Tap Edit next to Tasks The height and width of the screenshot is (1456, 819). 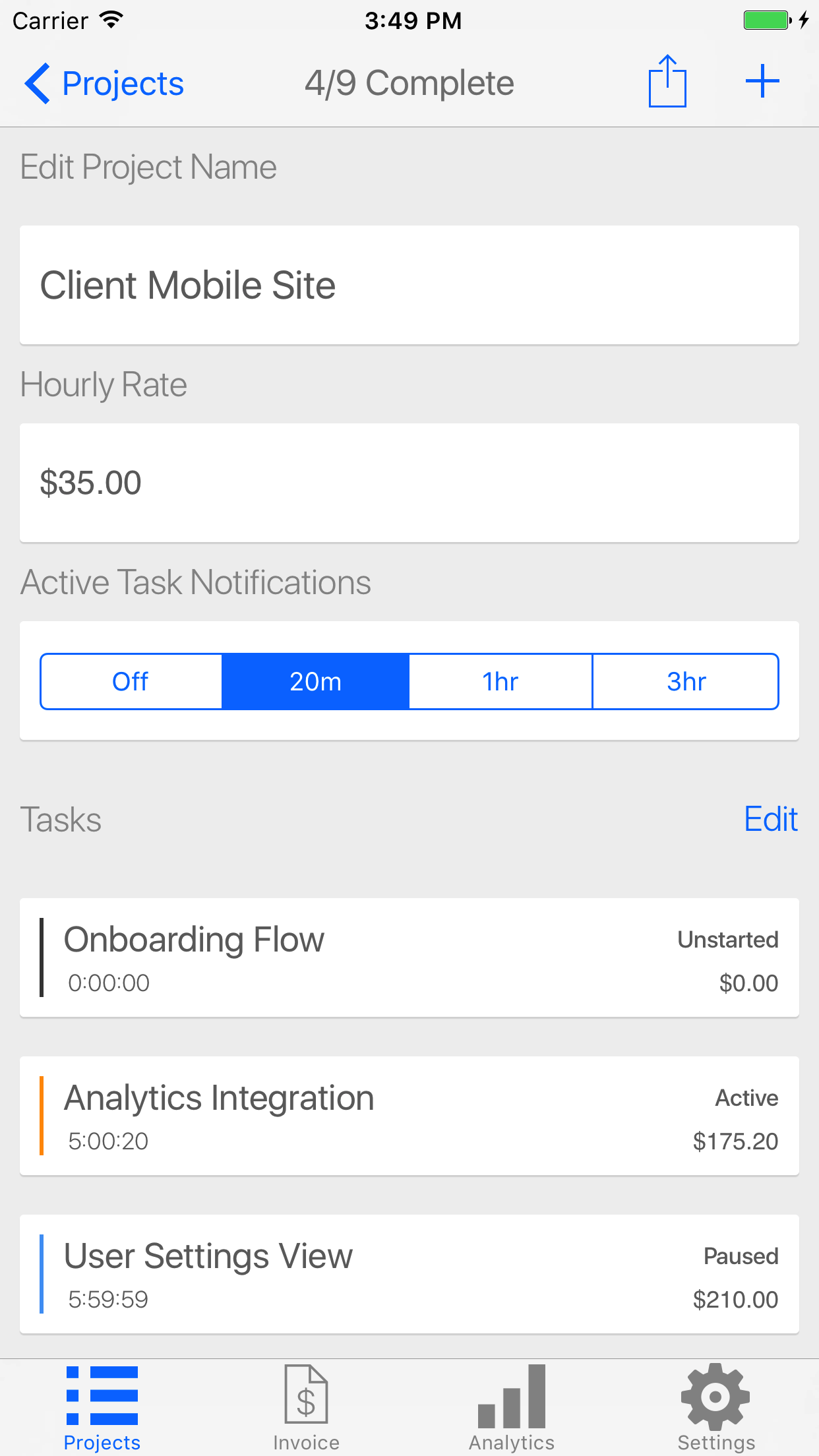tap(771, 820)
